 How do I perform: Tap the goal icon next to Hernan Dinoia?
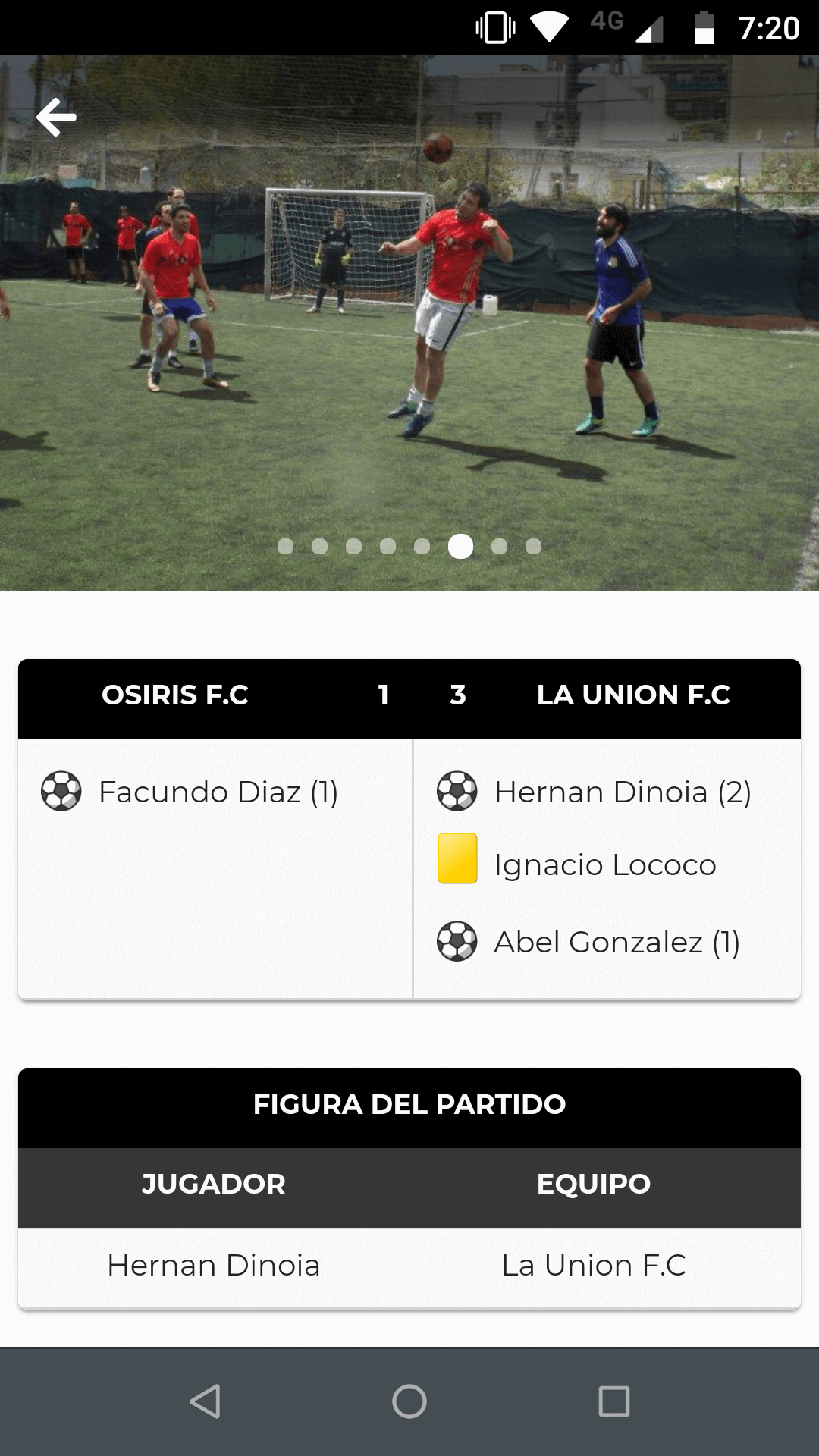tap(458, 792)
